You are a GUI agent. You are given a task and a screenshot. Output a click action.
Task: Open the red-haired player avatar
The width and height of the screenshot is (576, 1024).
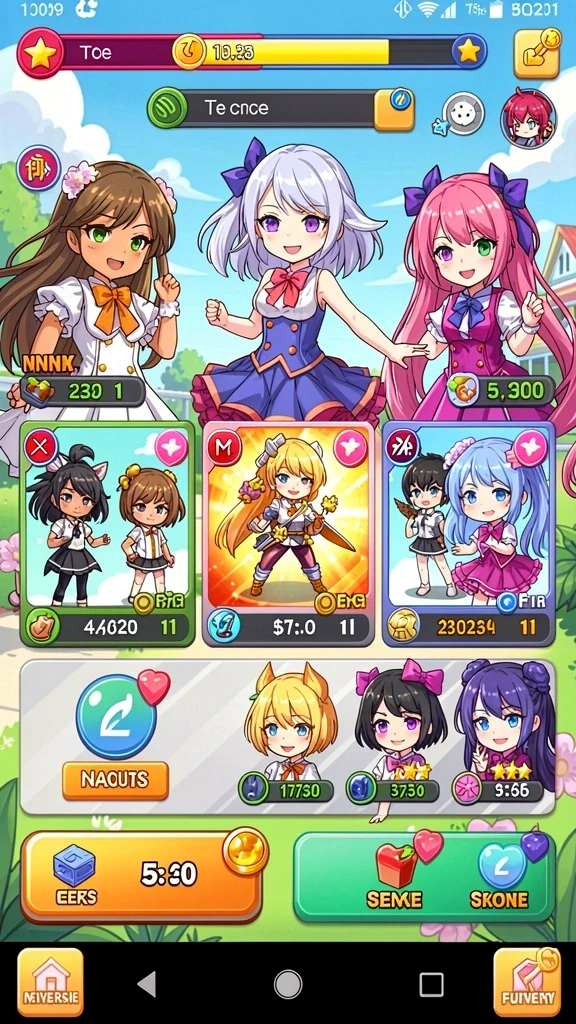[528, 118]
